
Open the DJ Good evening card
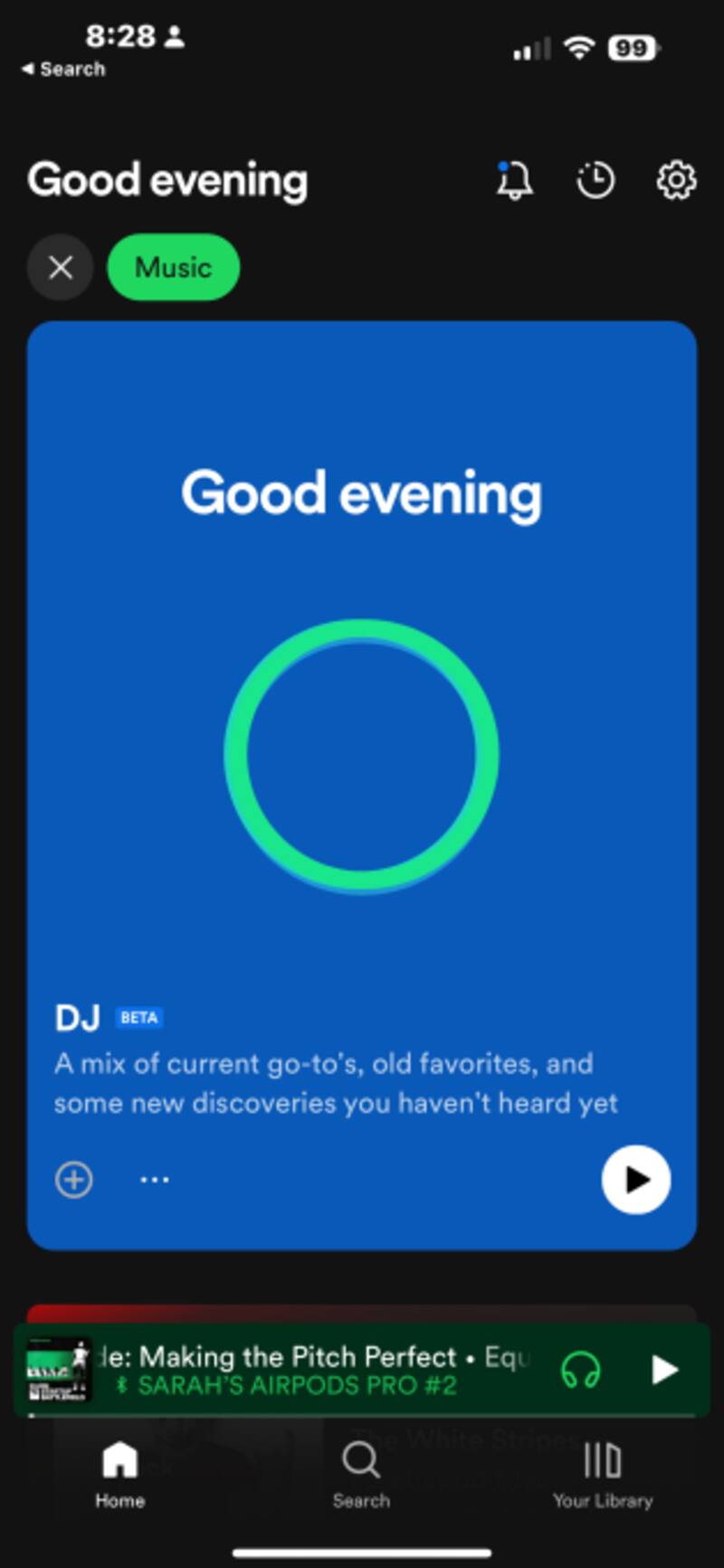[362, 724]
